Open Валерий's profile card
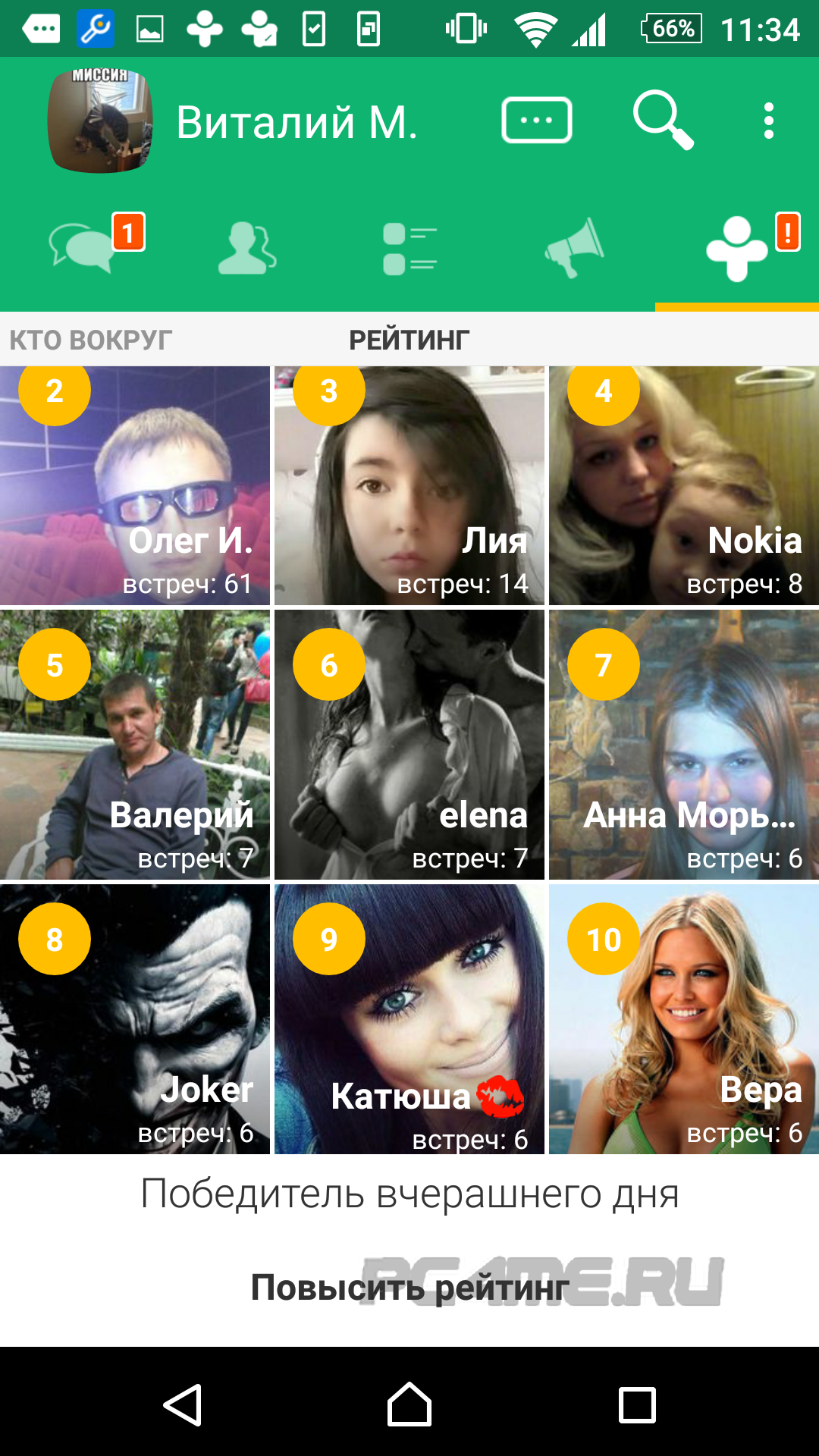 coord(135,745)
